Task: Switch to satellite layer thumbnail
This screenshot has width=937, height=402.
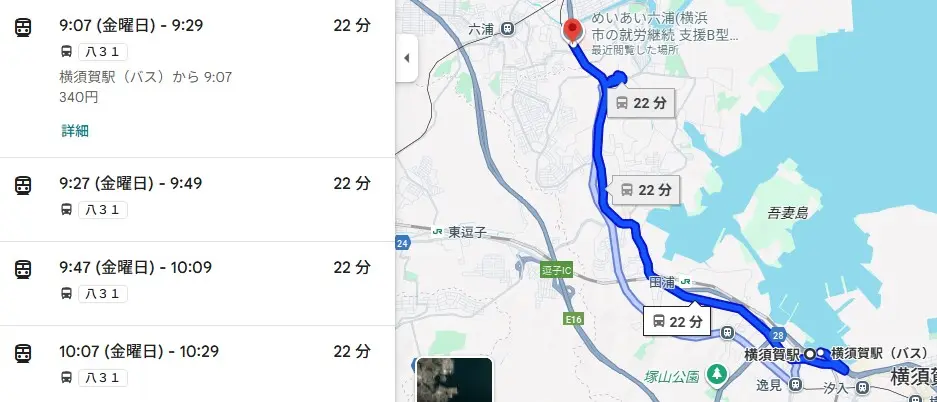Action: (454, 380)
